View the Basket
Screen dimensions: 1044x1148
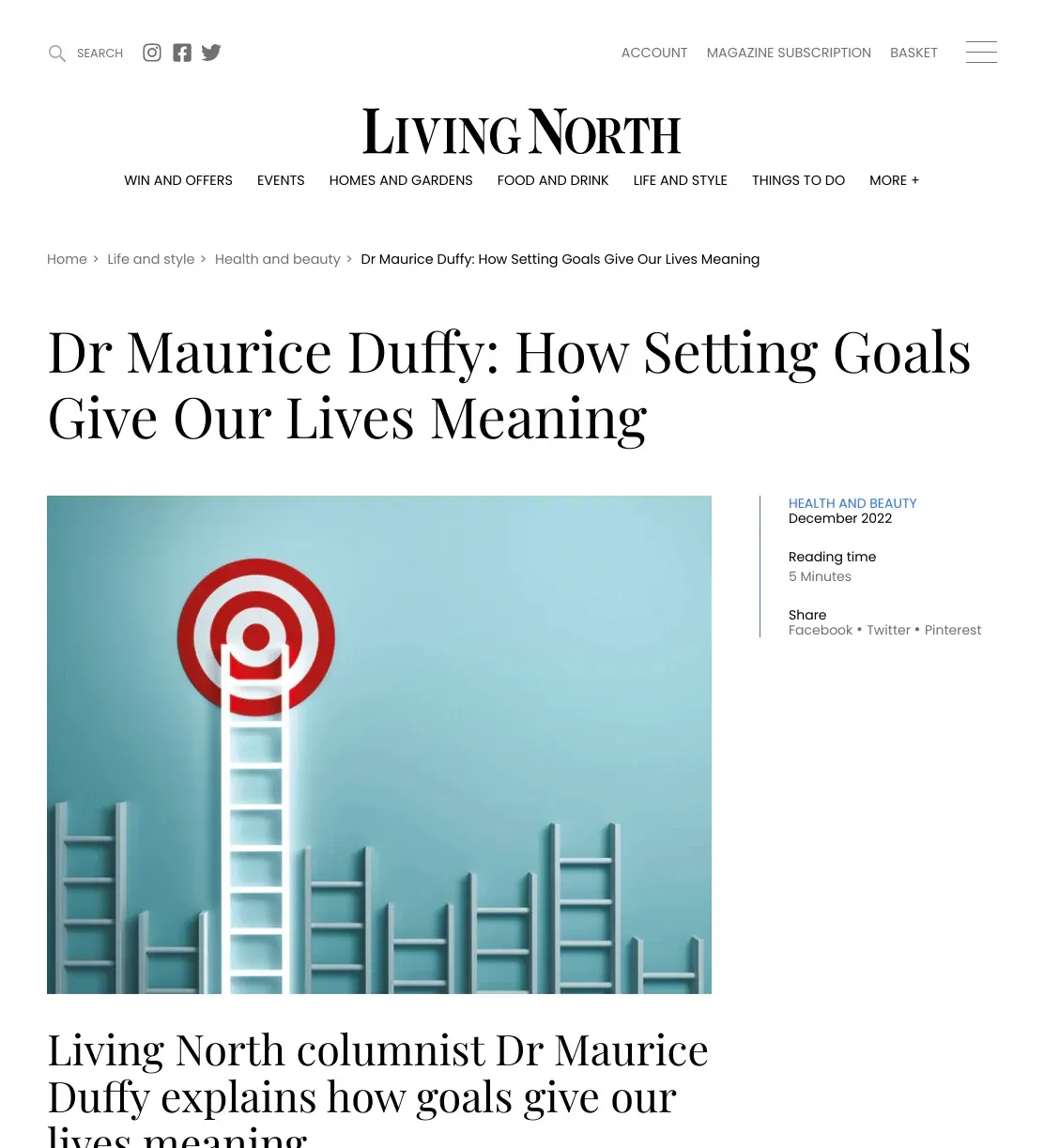coord(913,53)
